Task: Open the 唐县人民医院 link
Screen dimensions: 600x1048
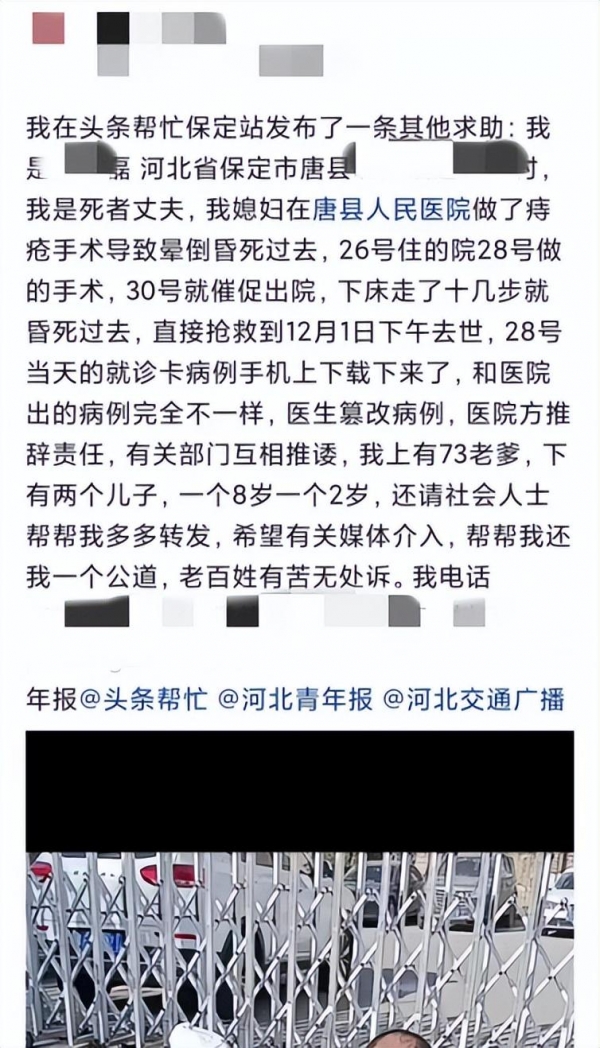Action: click(392, 209)
